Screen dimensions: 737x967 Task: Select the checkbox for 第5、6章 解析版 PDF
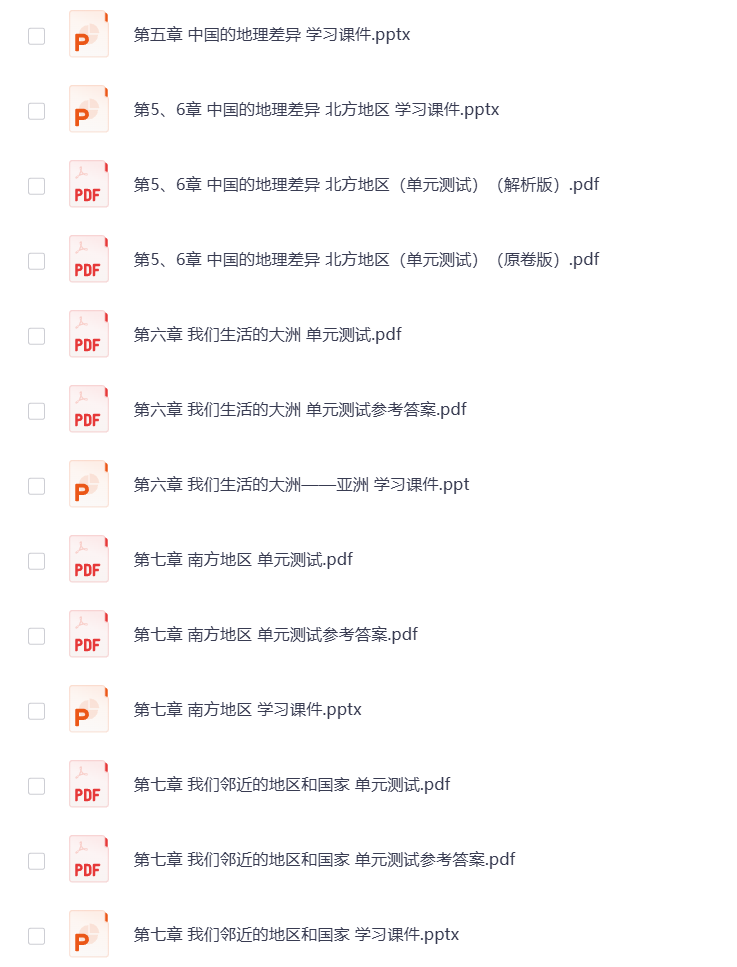tap(36, 185)
